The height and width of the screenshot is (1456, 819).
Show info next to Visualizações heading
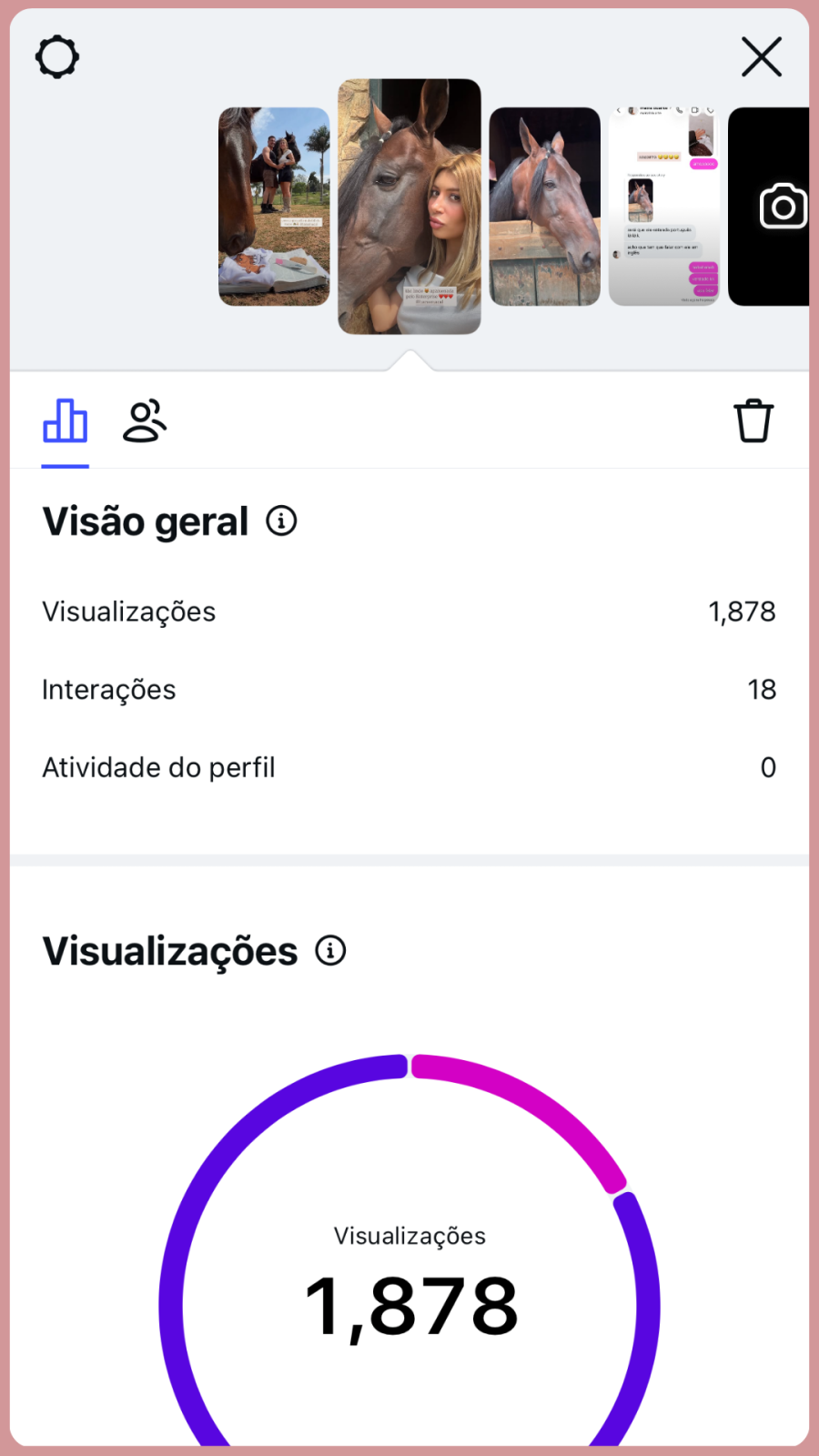pos(330,951)
